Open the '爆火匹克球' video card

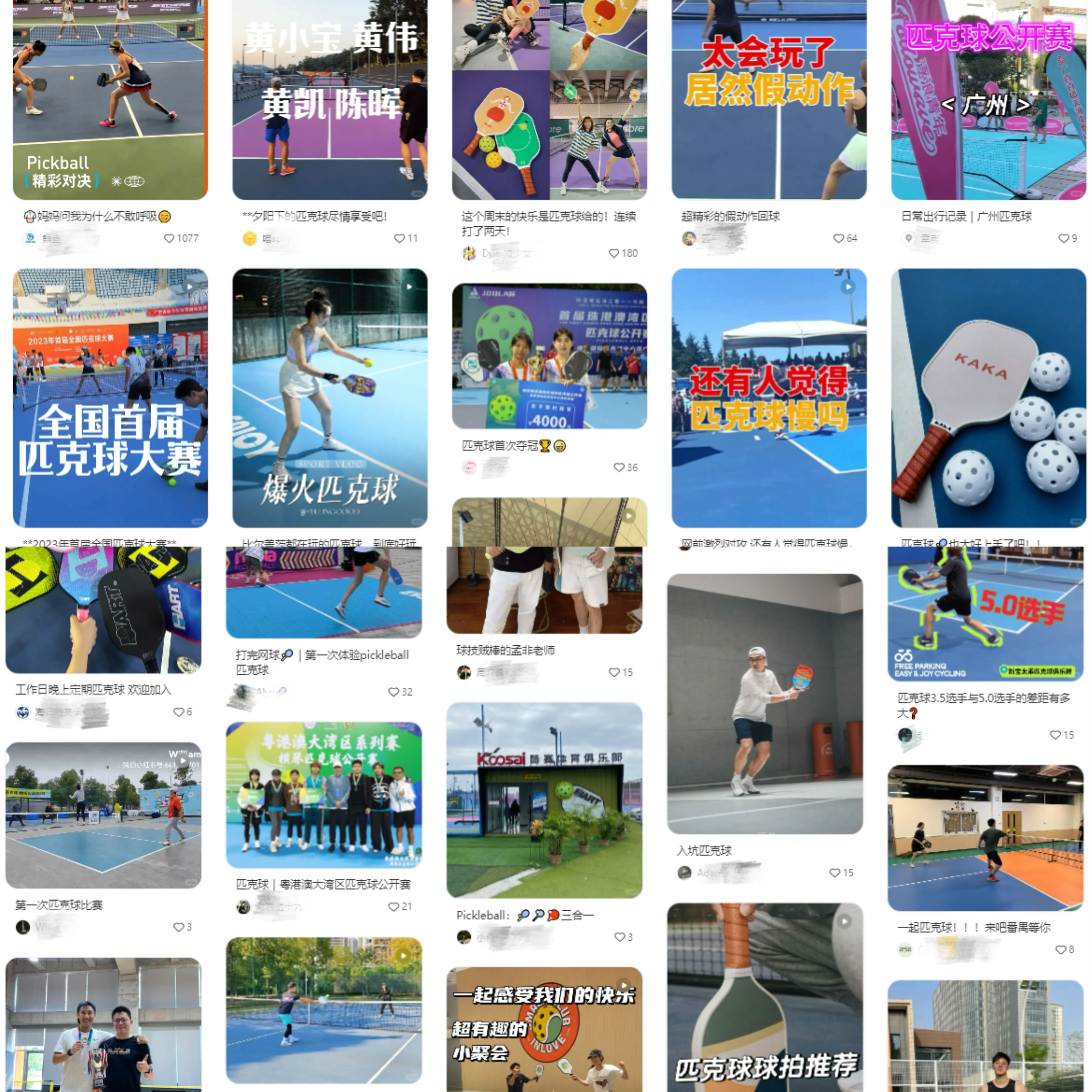(330, 398)
